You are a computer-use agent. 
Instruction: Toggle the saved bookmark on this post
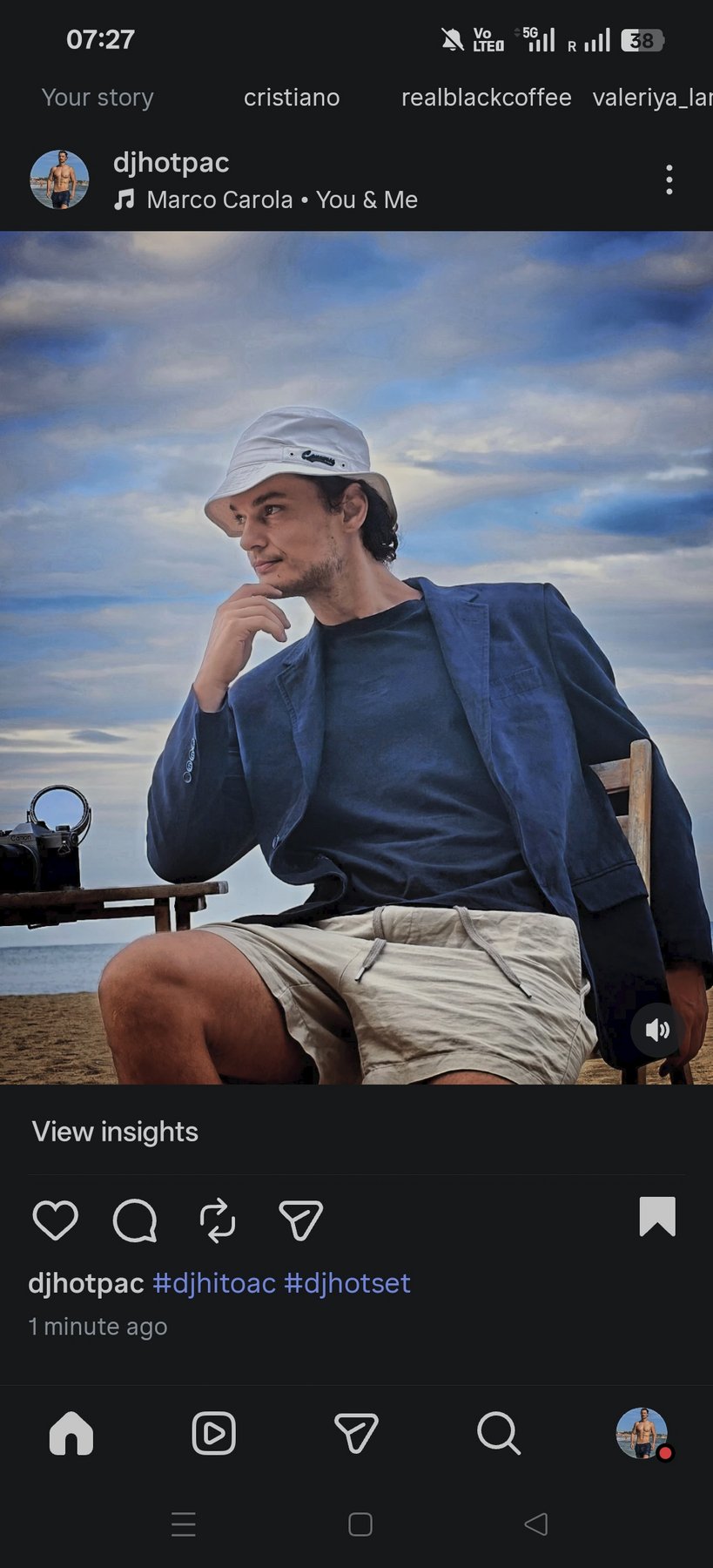pos(656,1216)
